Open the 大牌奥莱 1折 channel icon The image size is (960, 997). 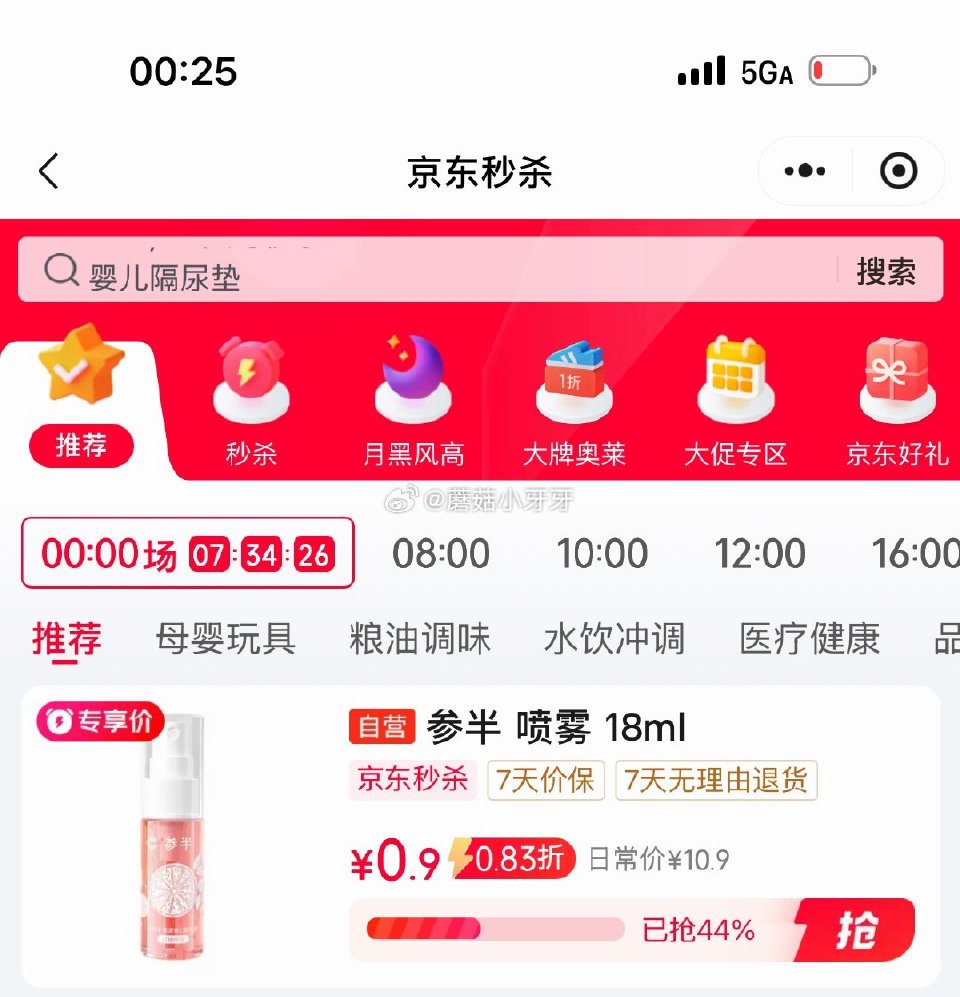[576, 383]
